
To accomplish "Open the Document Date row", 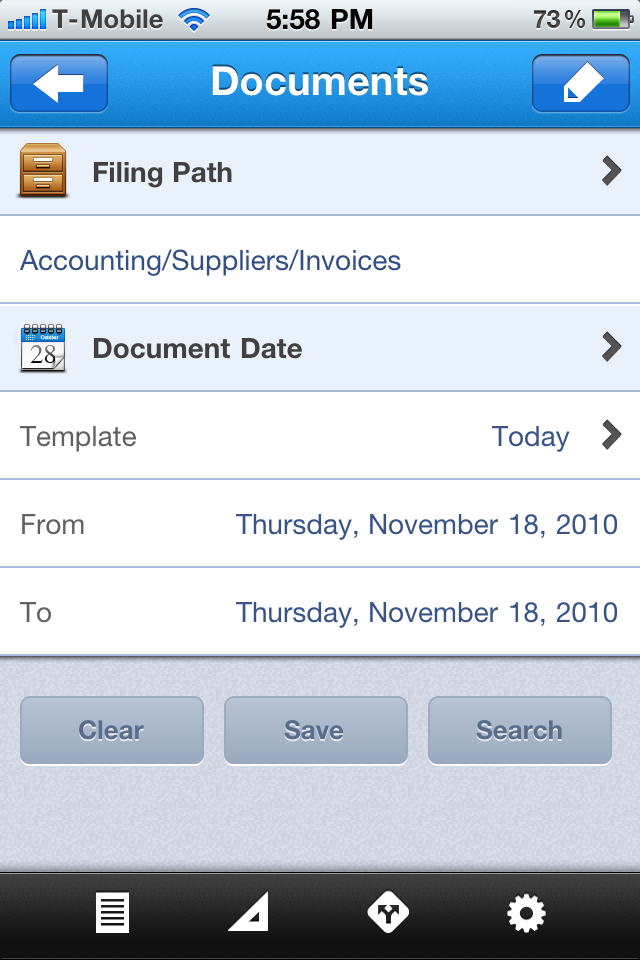I will pos(320,348).
